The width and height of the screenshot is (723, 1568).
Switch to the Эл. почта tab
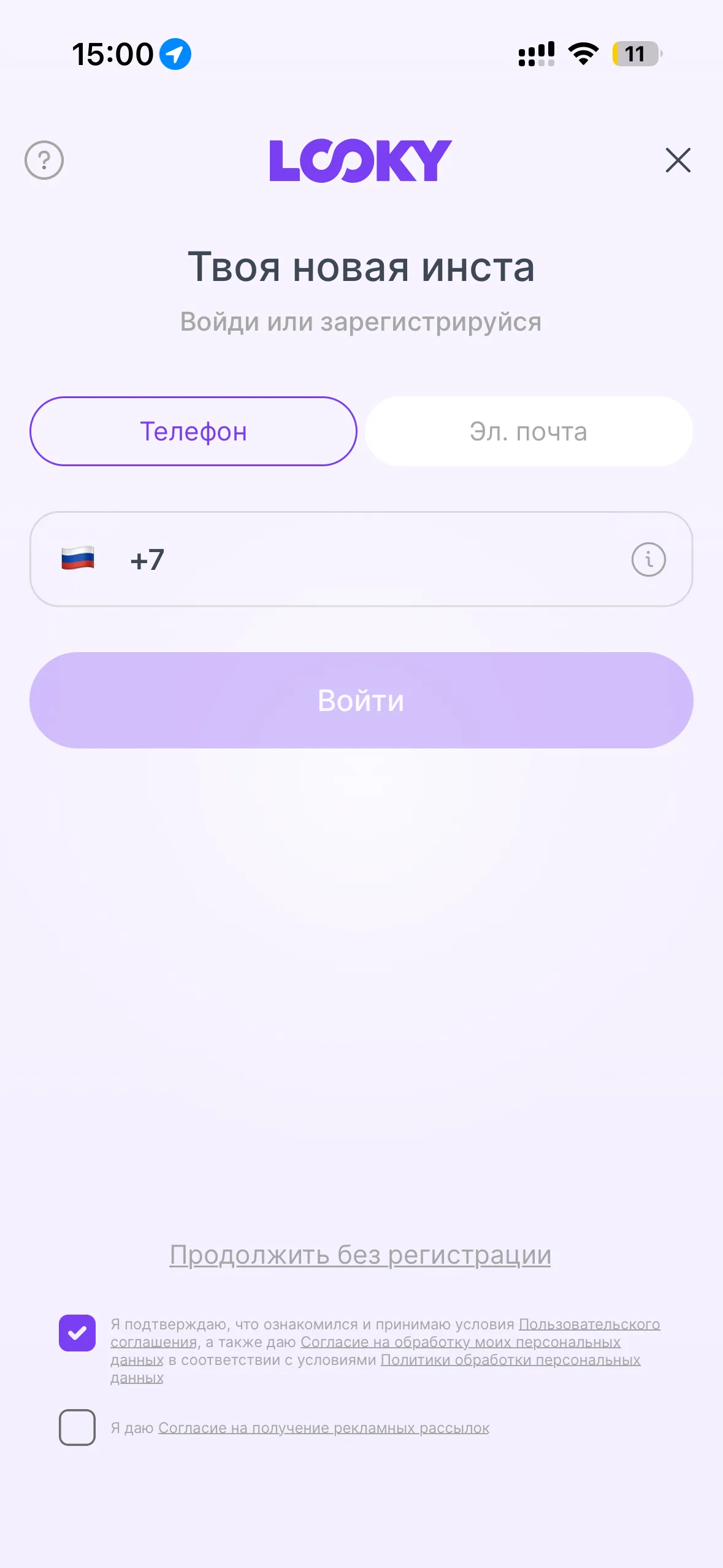click(x=529, y=431)
